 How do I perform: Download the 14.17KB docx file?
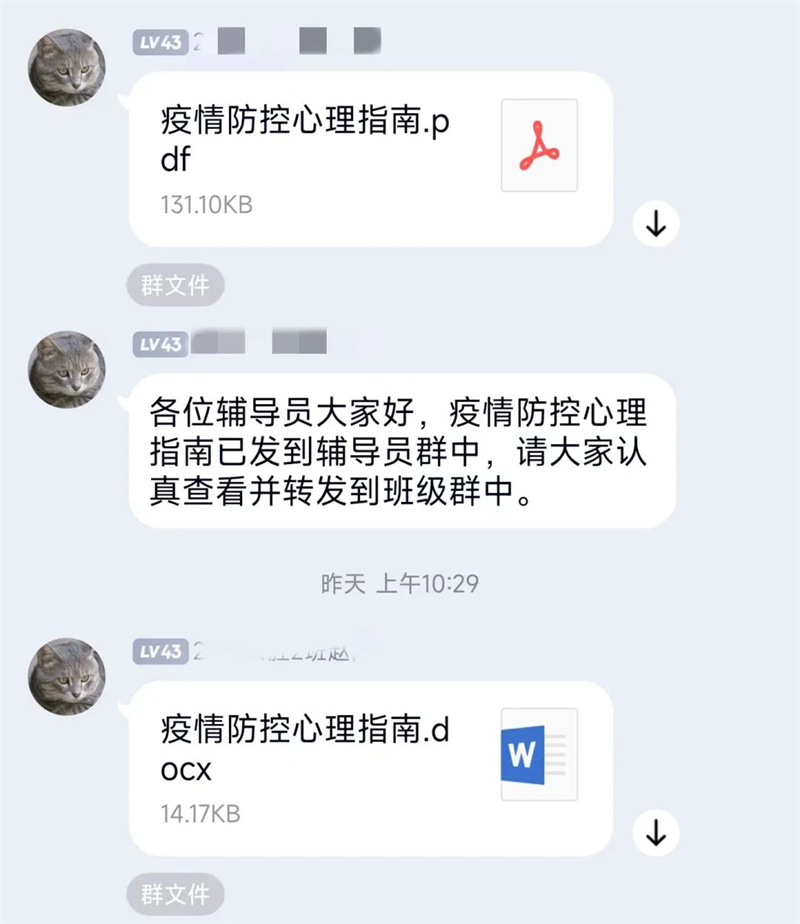point(656,832)
